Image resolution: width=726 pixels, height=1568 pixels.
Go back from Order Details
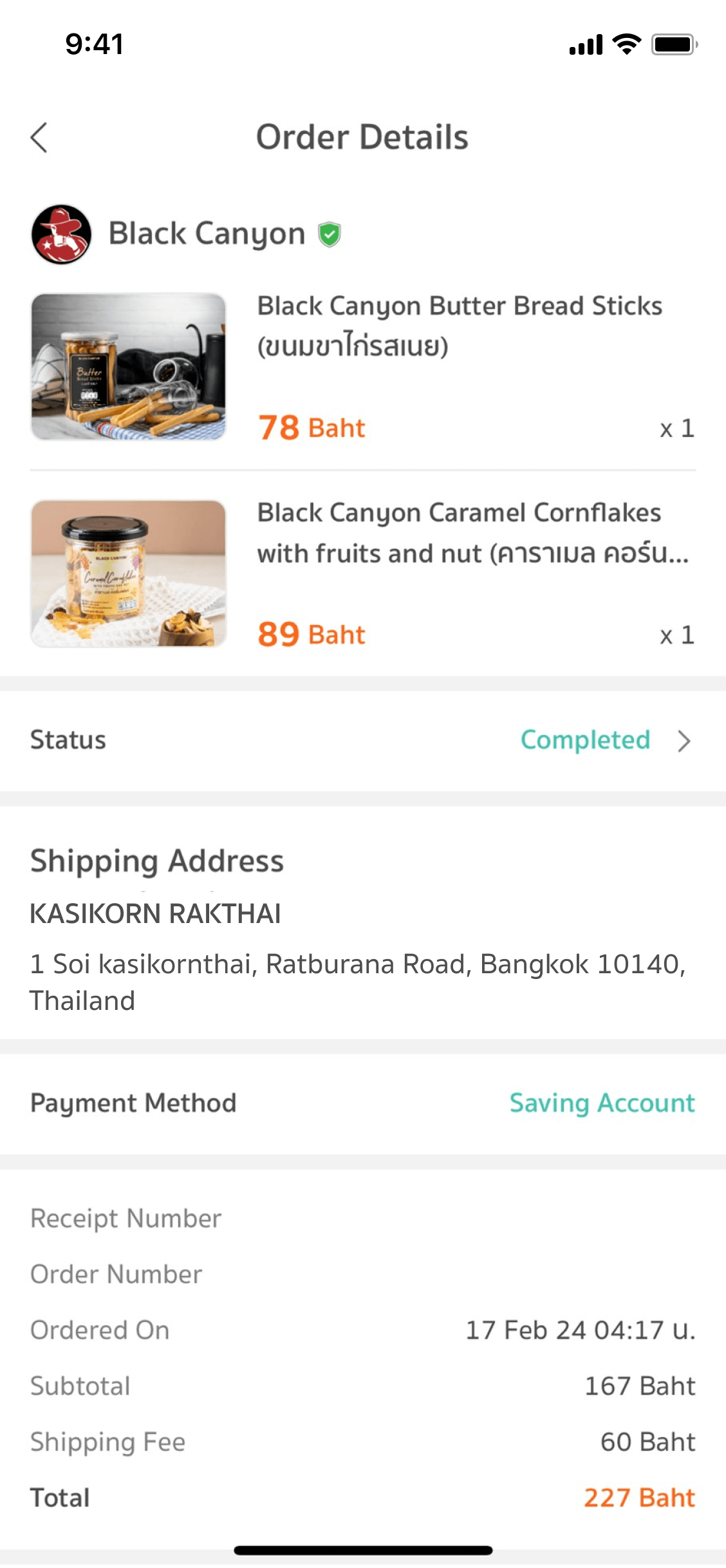[x=39, y=138]
